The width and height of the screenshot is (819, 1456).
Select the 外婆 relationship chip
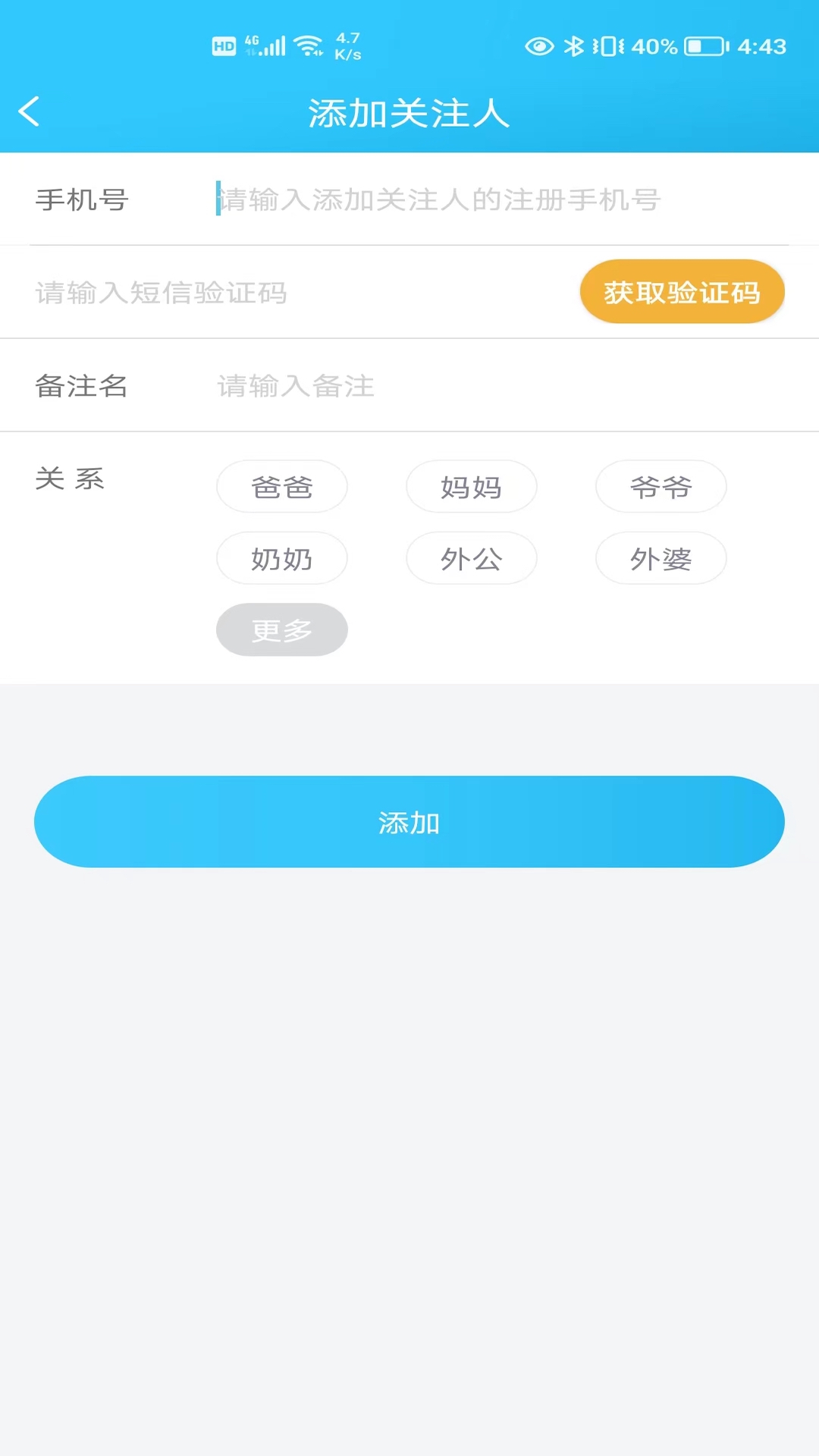[661, 559]
